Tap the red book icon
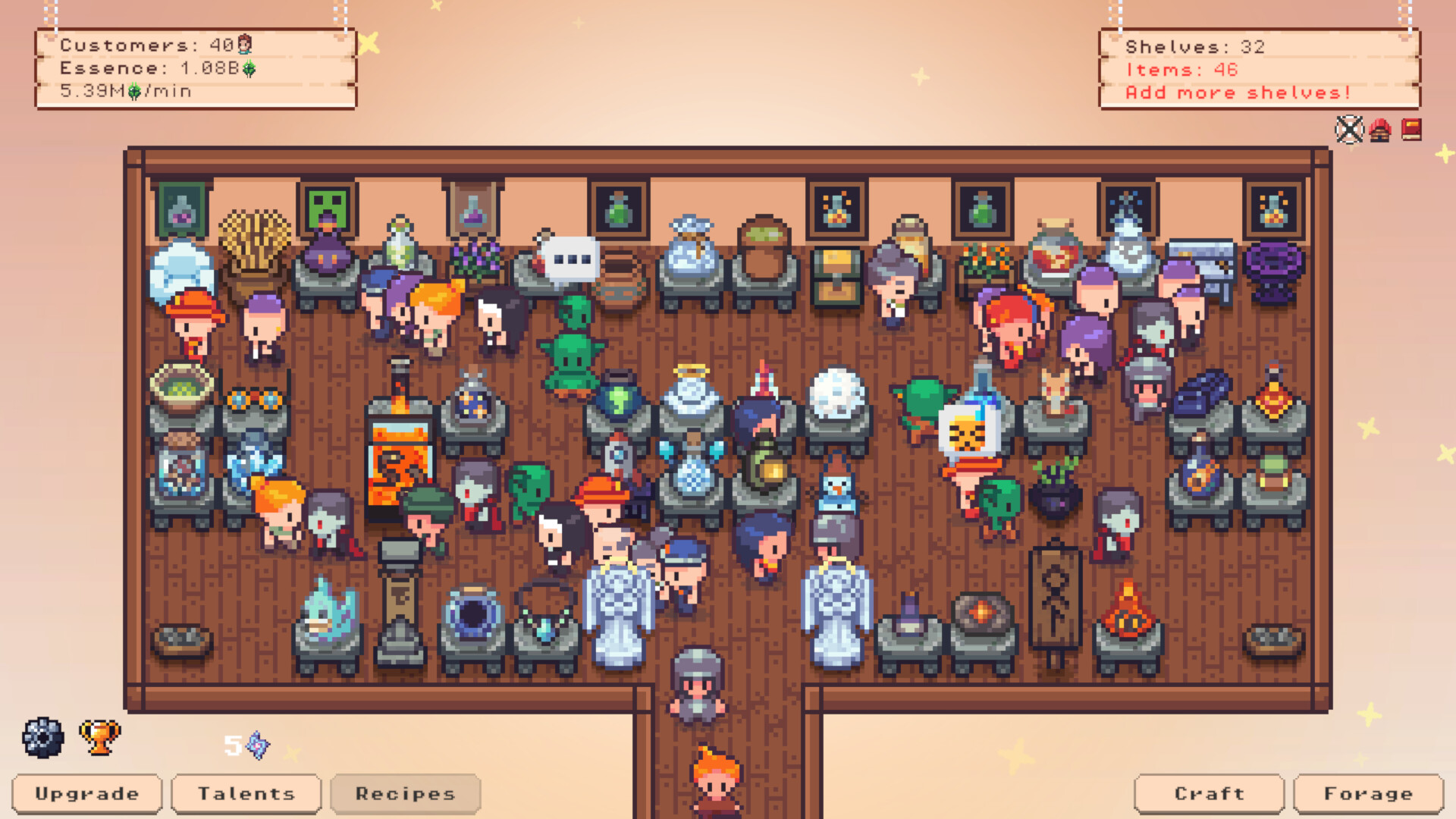Screen dimensions: 1456x819 coord(1411,130)
